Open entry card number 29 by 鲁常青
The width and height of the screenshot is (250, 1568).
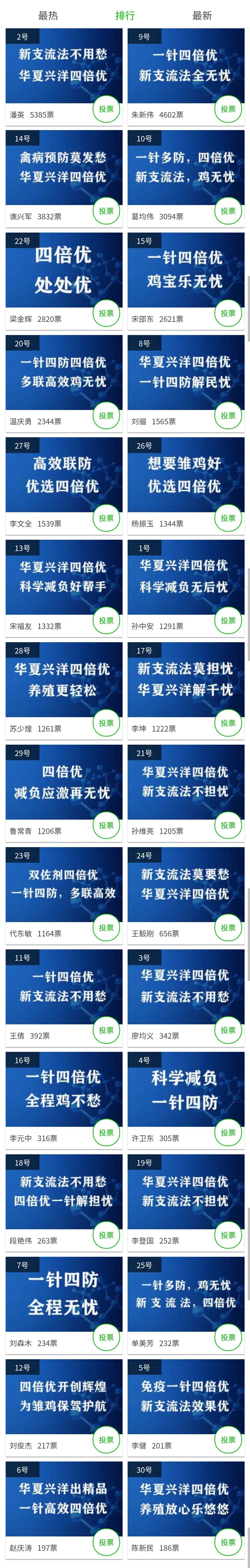point(63,781)
